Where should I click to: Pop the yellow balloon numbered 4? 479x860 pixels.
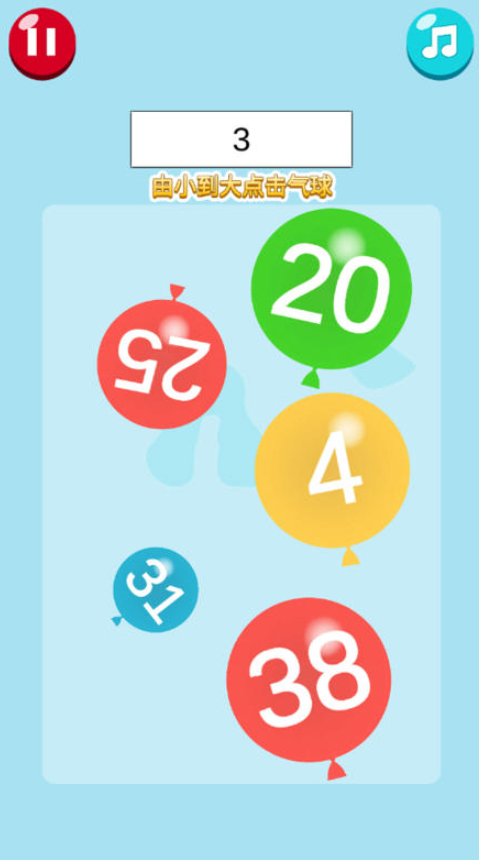333,471
